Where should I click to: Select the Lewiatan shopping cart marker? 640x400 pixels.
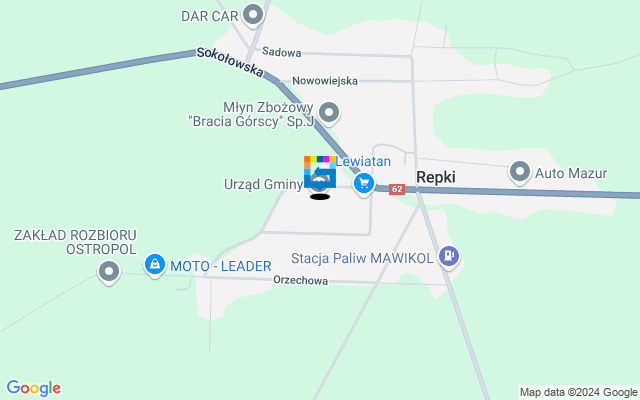(365, 183)
